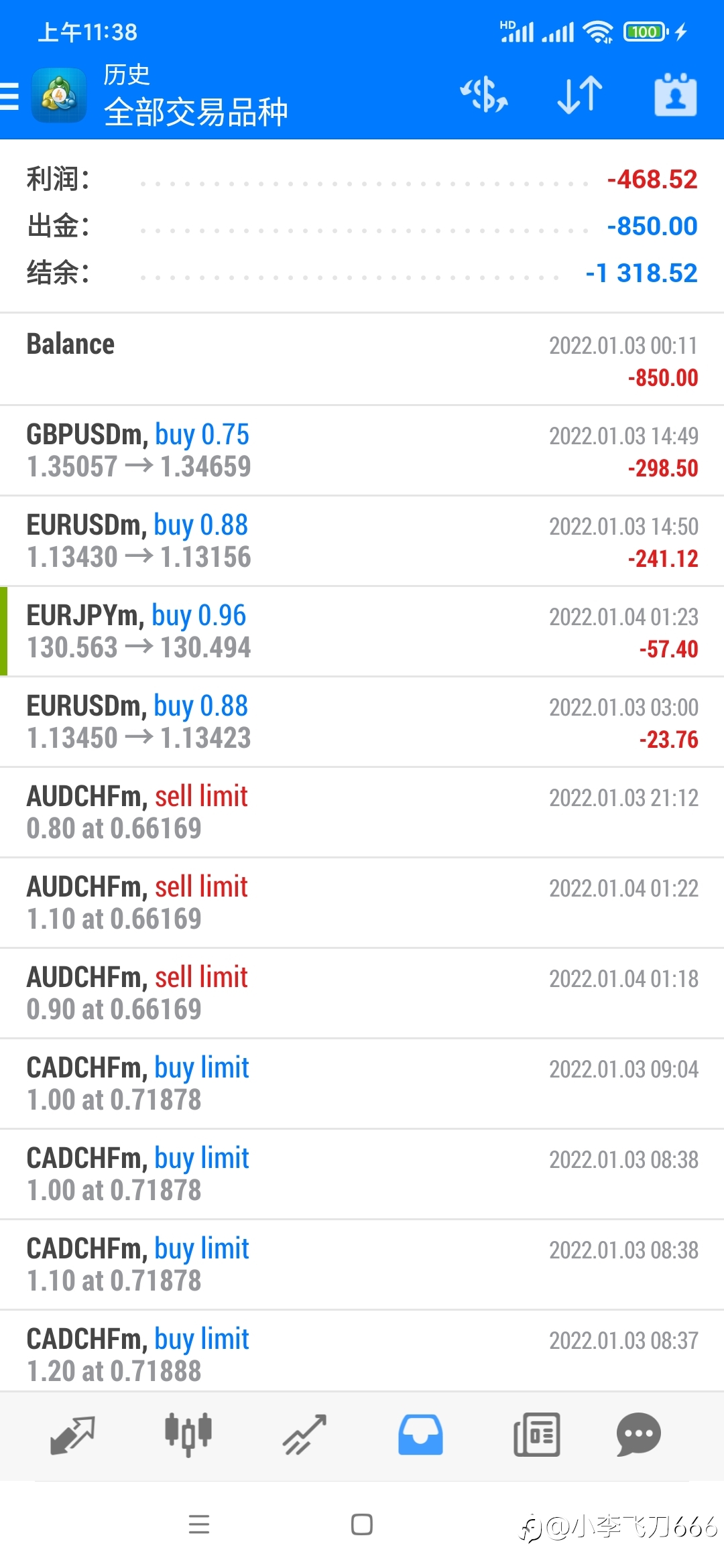Viewport: 724px width, 1568px height.
Task: Select the EURUSDm trade with loss -241.12
Action: (362, 541)
